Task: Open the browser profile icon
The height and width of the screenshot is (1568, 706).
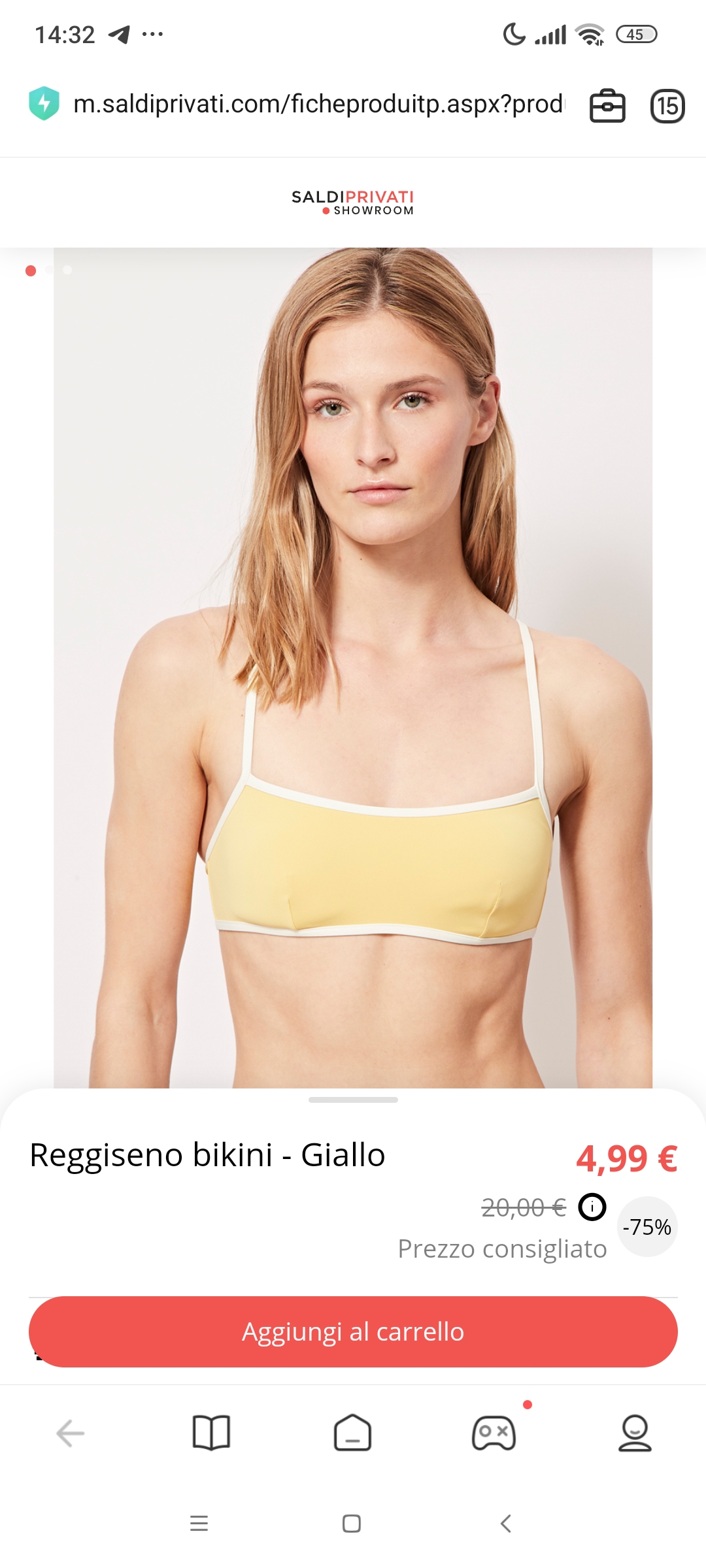Action: click(x=635, y=1433)
